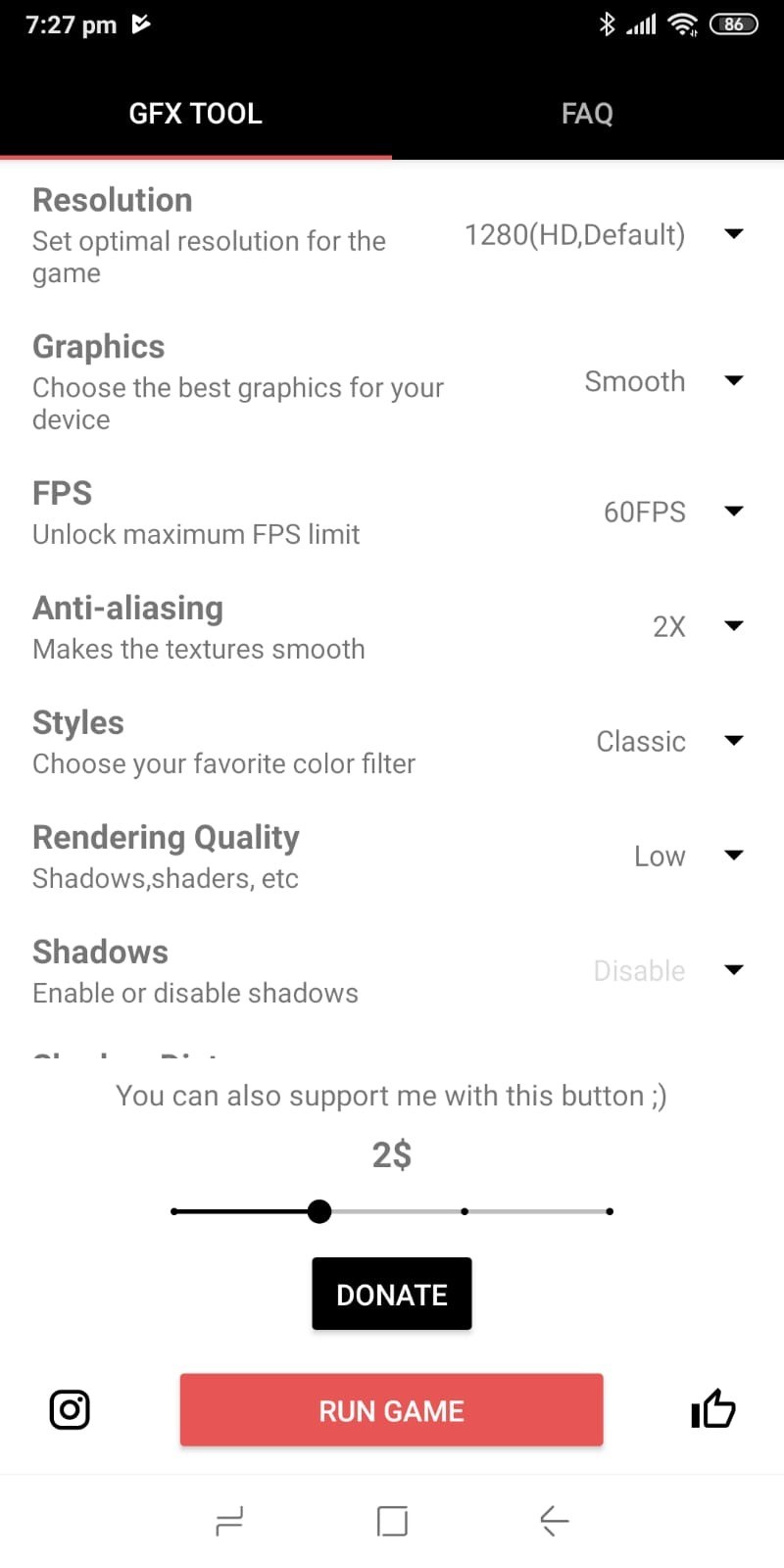Viewport: 784px width, 1568px height.
Task: Tap the thumbs-up rate icon
Action: coord(713,1410)
